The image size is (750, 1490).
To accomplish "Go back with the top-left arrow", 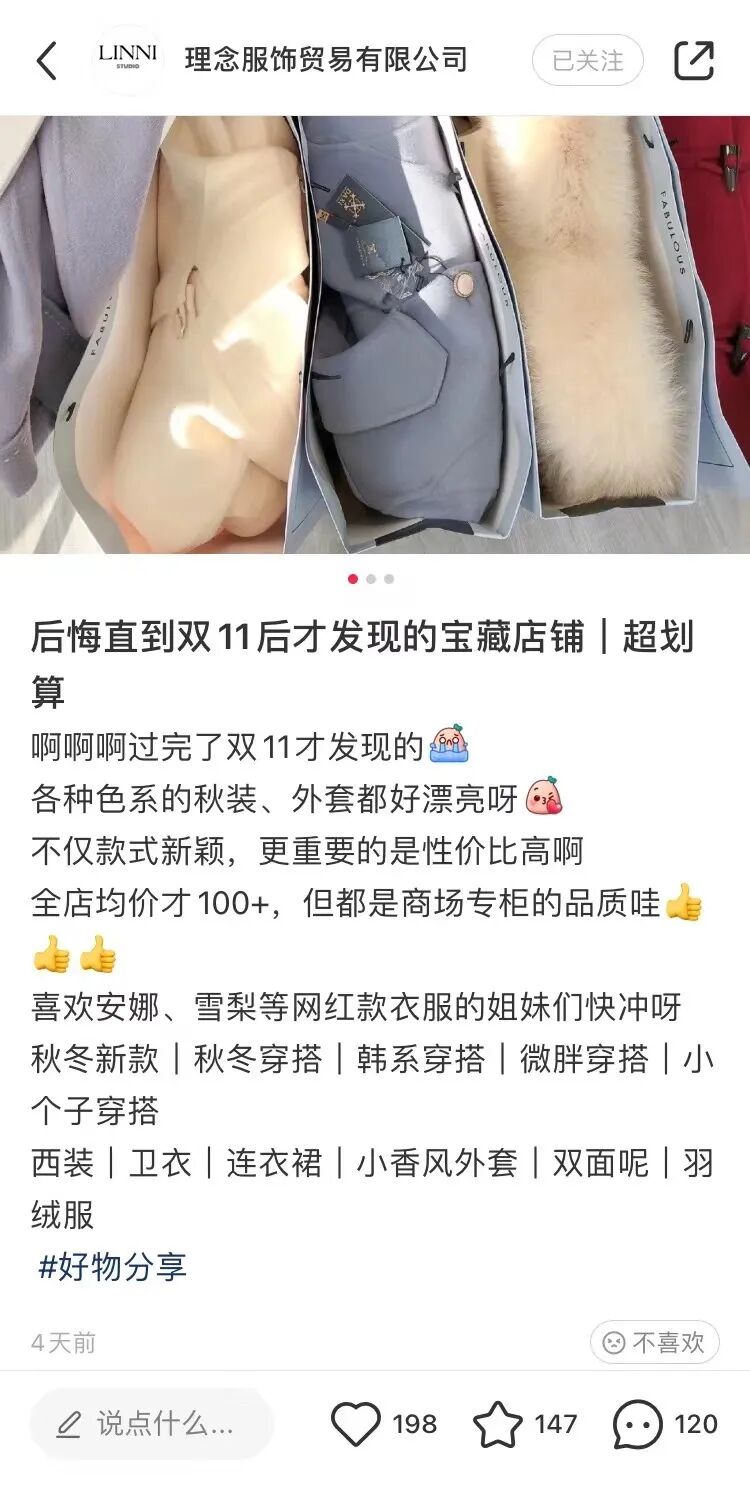I will pyautogui.click(x=46, y=61).
